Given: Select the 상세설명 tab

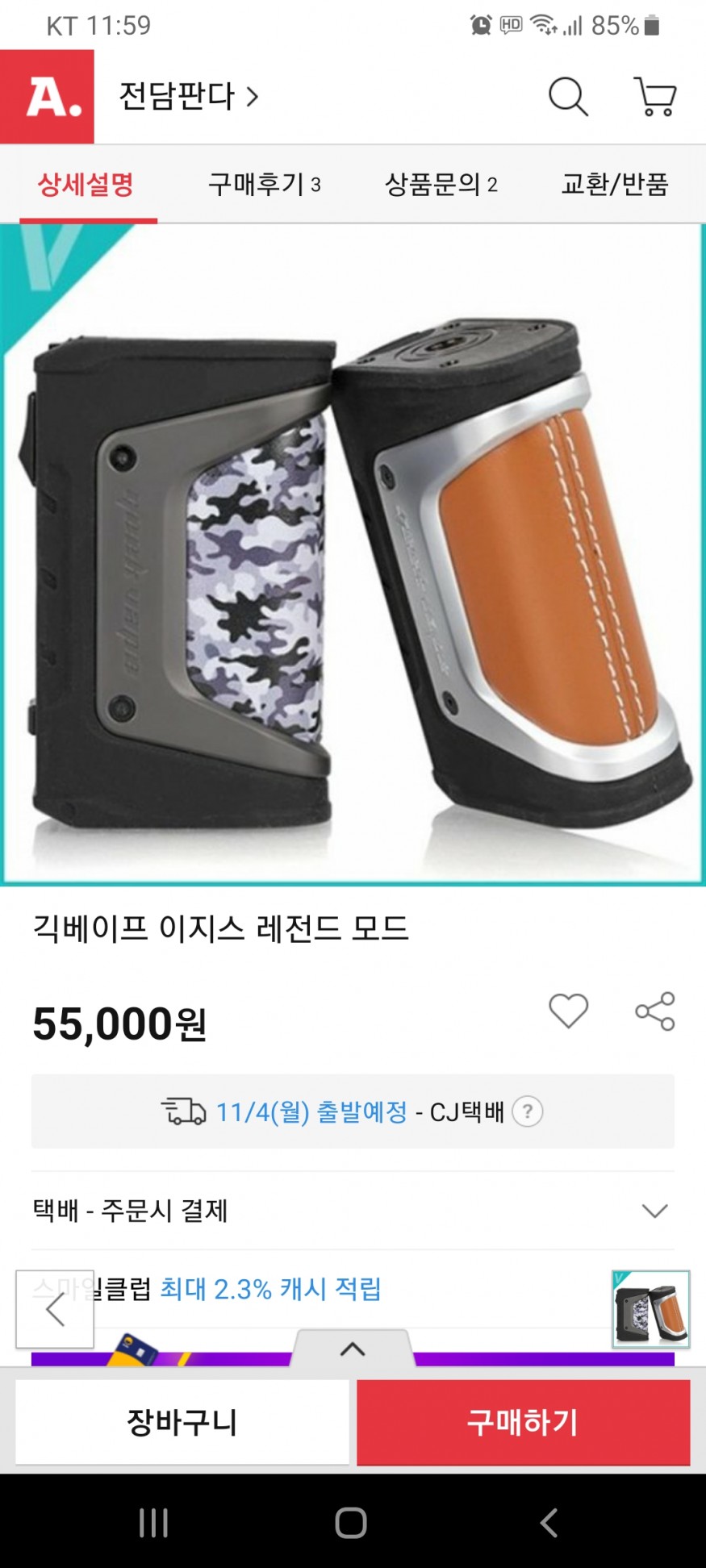Looking at the screenshot, I should click(x=86, y=185).
